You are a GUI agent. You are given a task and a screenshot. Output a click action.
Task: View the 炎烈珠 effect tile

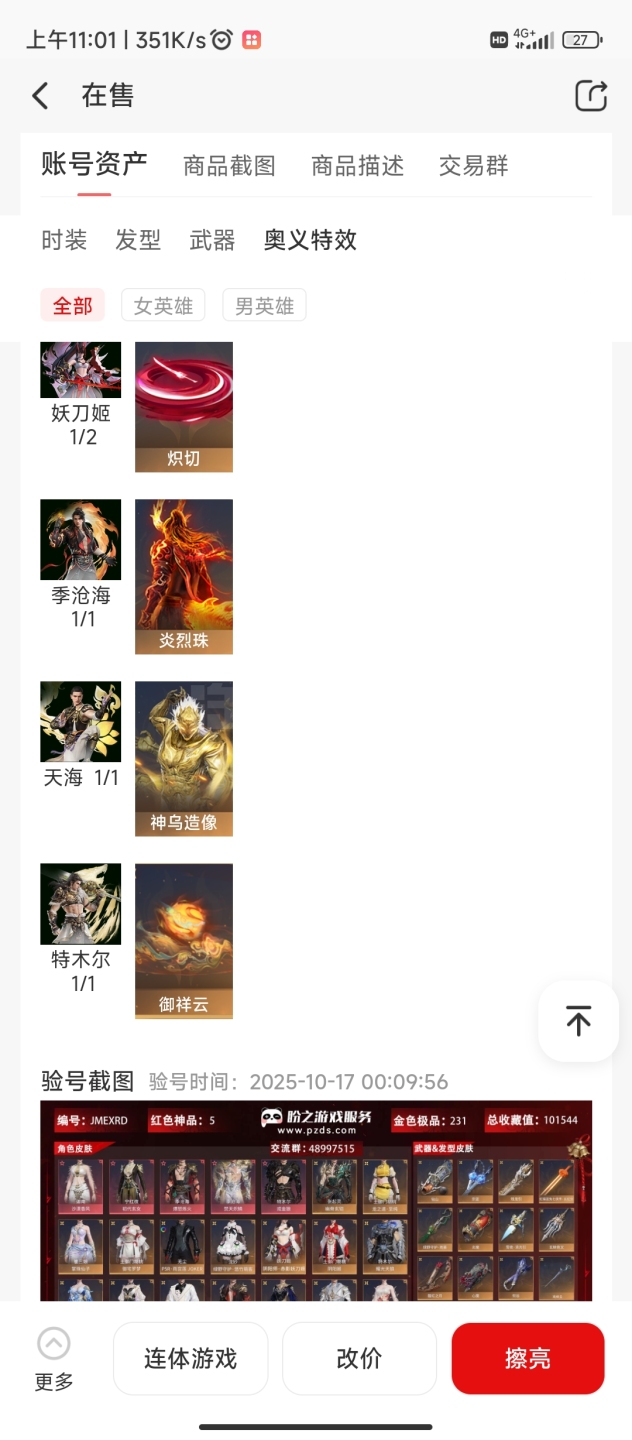click(184, 577)
